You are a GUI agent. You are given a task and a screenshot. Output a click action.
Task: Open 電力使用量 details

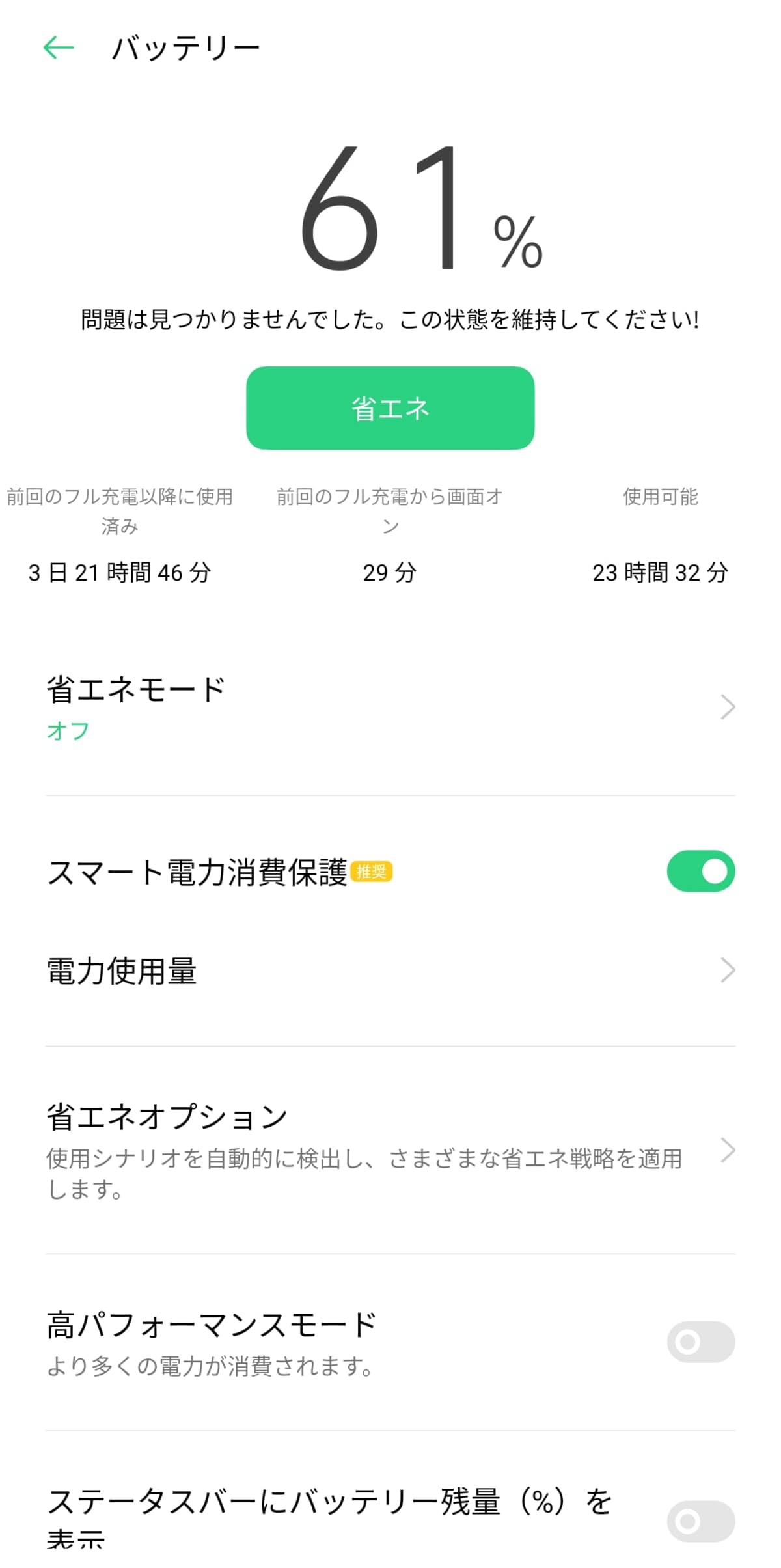pyautogui.click(x=390, y=970)
